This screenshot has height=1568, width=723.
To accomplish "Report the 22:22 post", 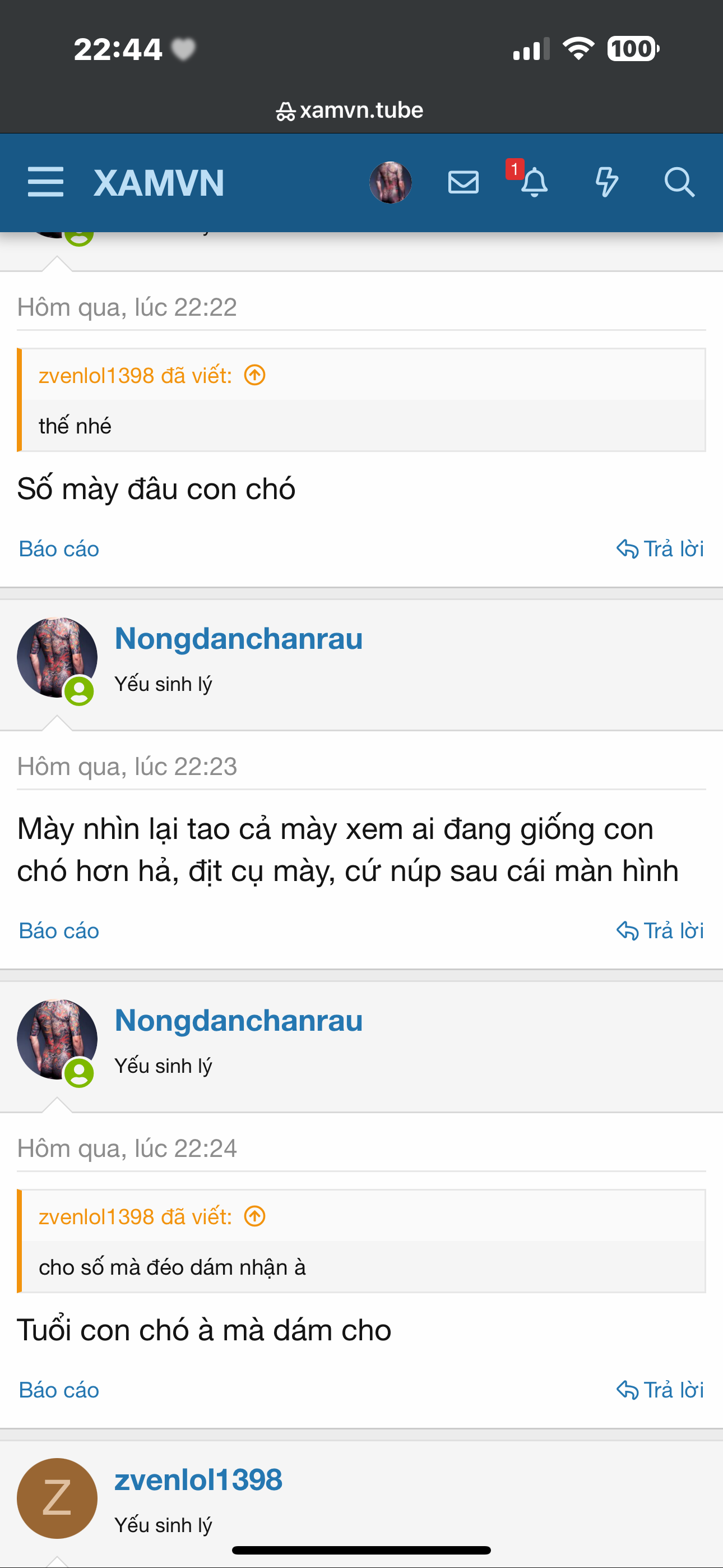I will 59,549.
